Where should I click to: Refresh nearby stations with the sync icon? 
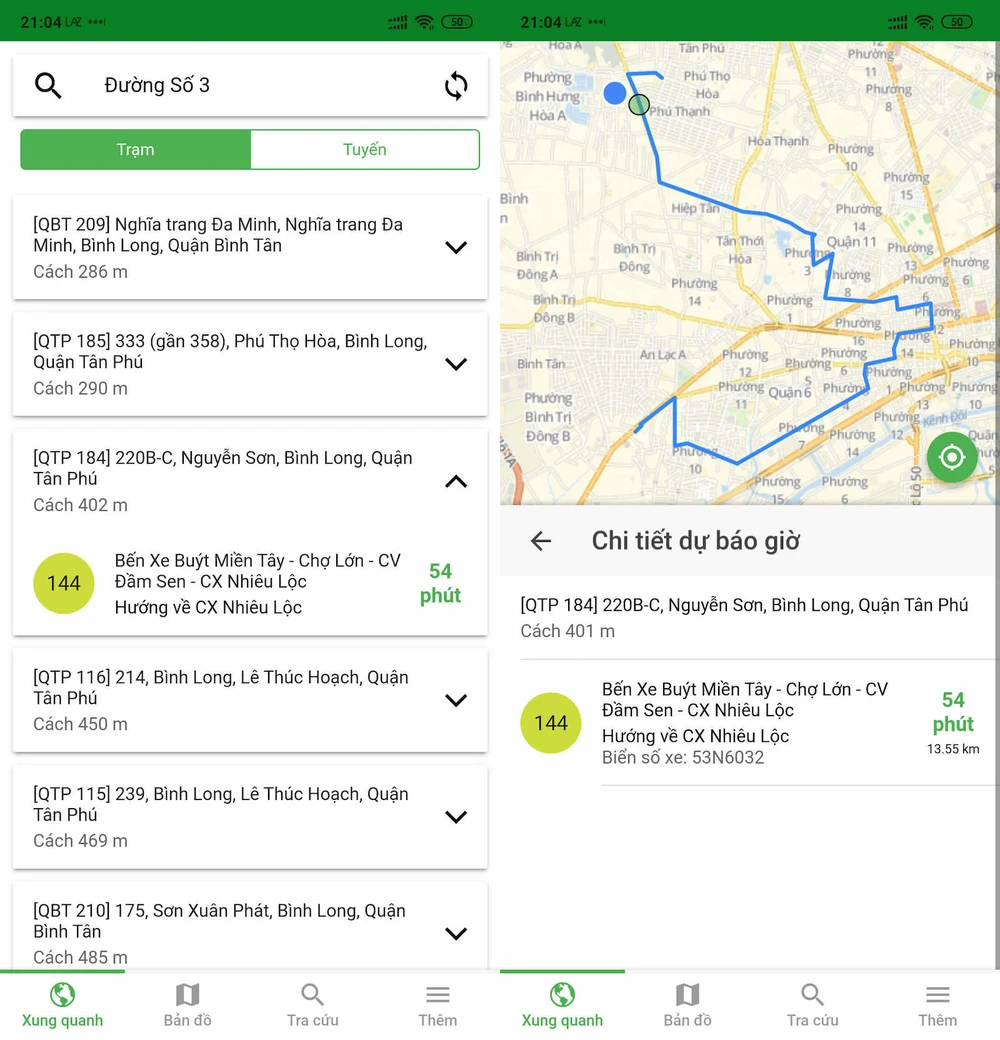[456, 86]
